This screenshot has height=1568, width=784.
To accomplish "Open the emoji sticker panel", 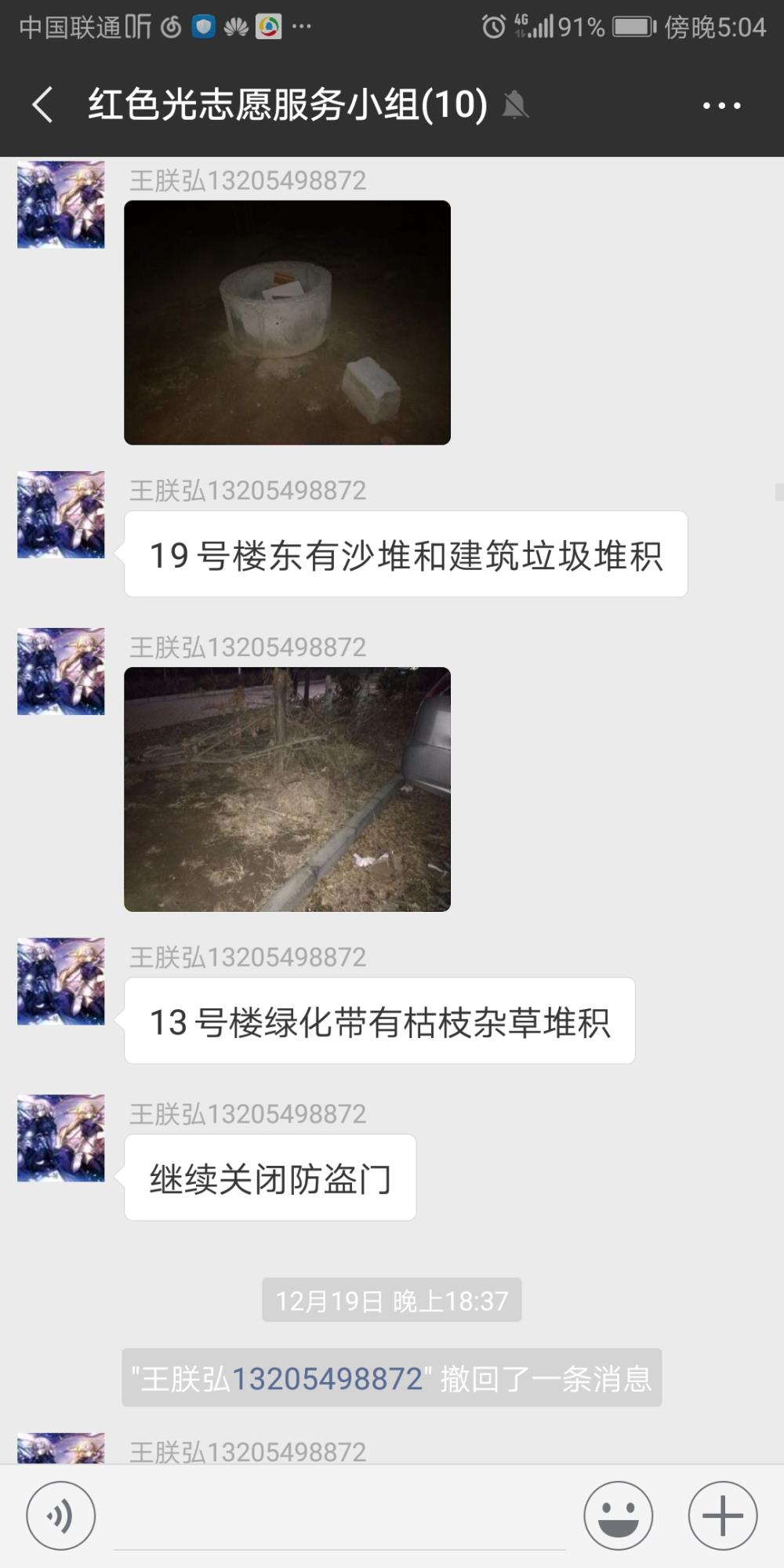I will [618, 1515].
